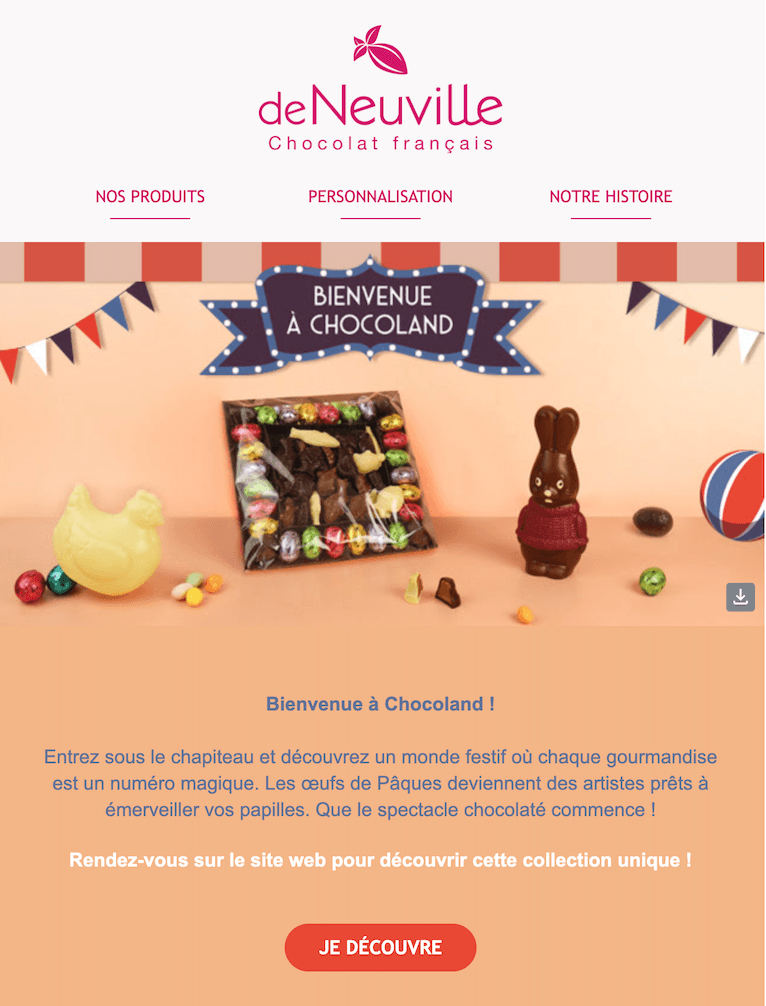Image resolution: width=766 pixels, height=1006 pixels.
Task: Open the Bienvenue à Chocoland banner image
Action: click(382, 434)
